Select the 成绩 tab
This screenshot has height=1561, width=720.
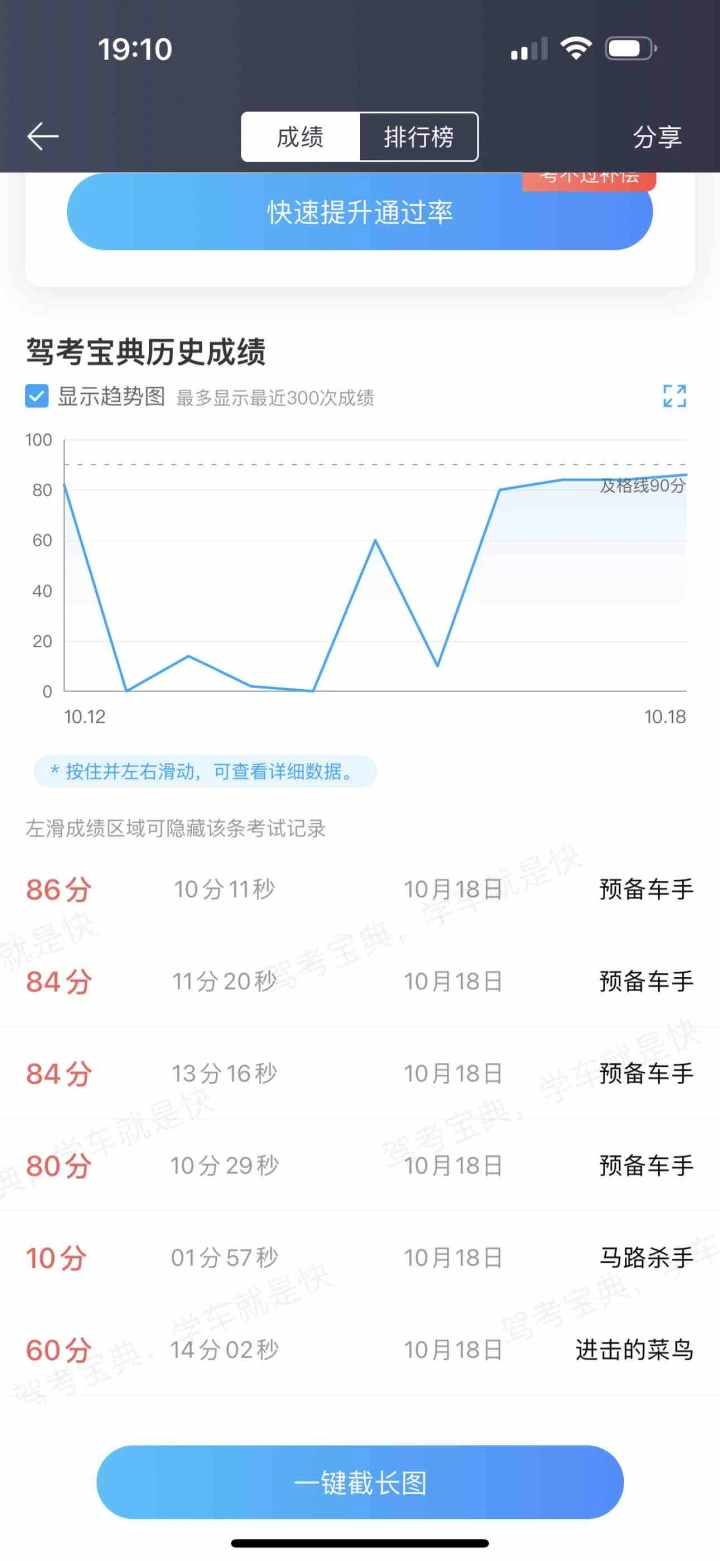click(x=301, y=137)
